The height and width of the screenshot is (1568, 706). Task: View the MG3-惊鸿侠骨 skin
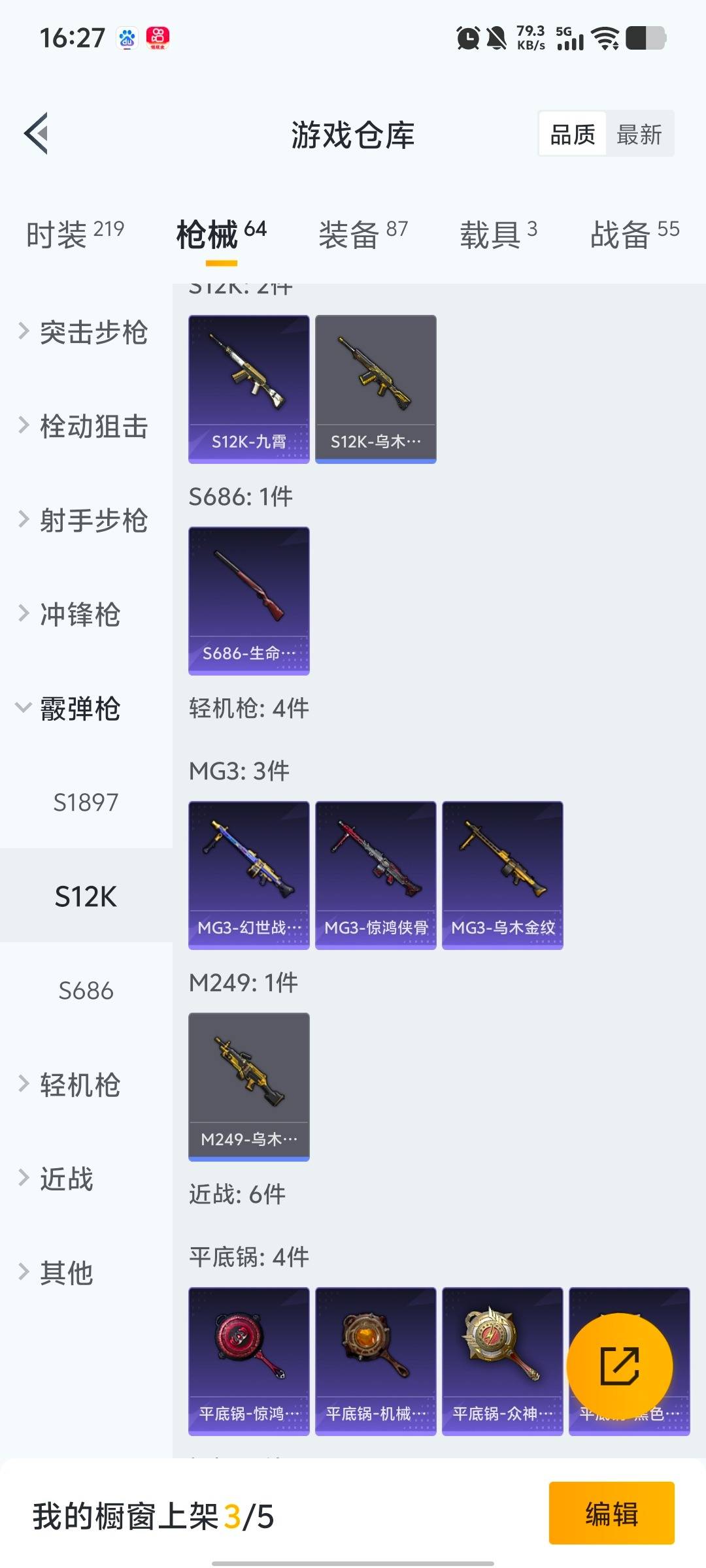pos(375,875)
